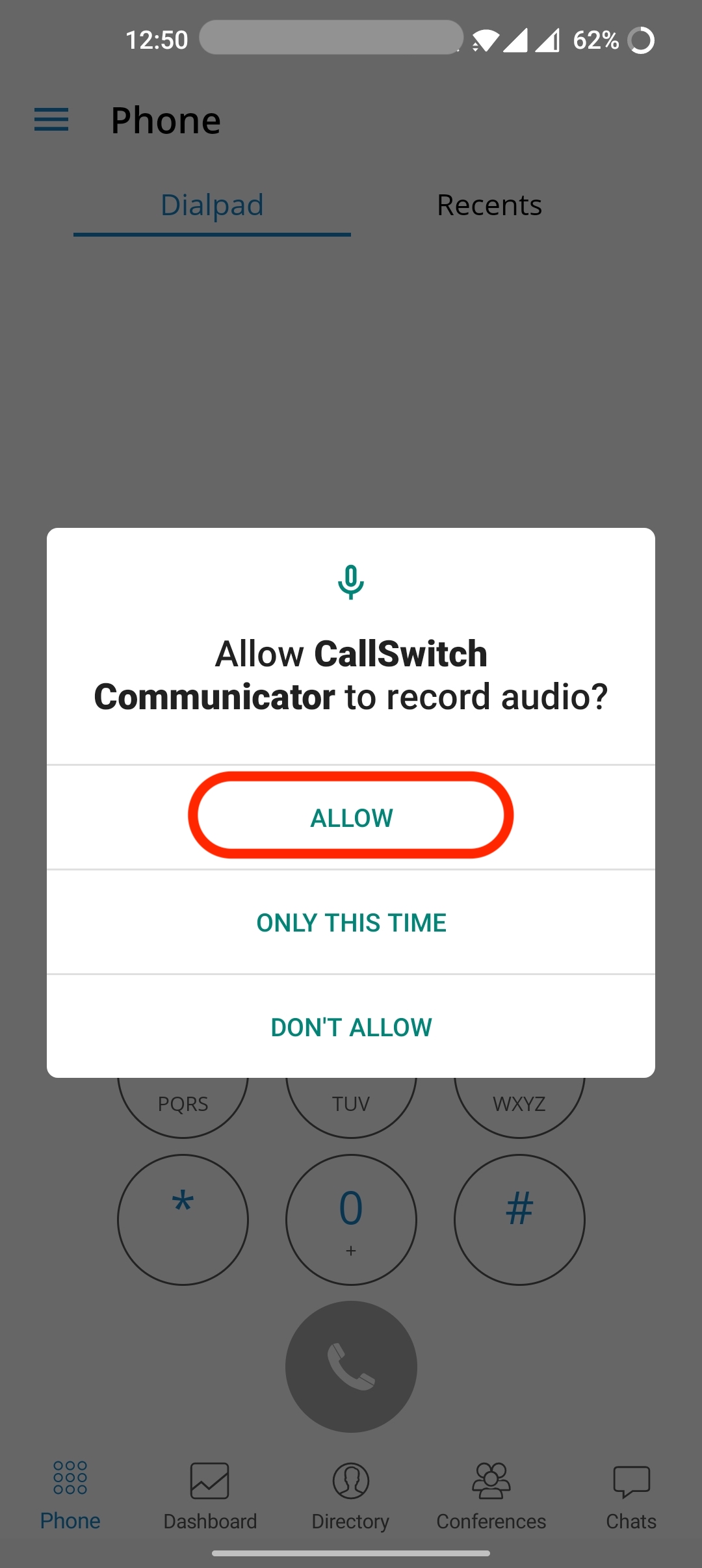Tap the hash key on dialpad
Viewport: 702px width, 1568px height.
(x=519, y=1220)
